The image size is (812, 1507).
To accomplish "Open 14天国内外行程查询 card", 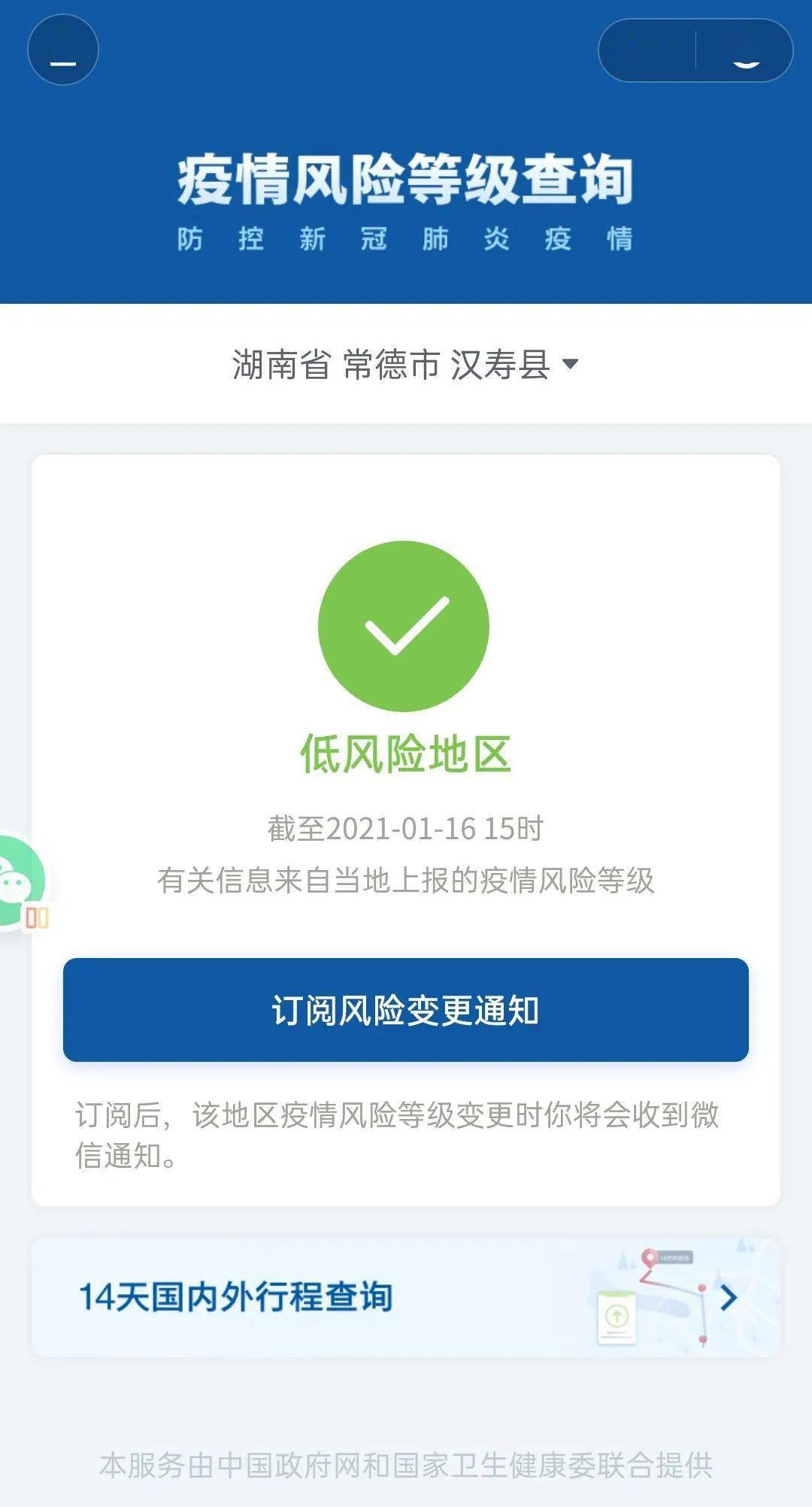I will (405, 1297).
